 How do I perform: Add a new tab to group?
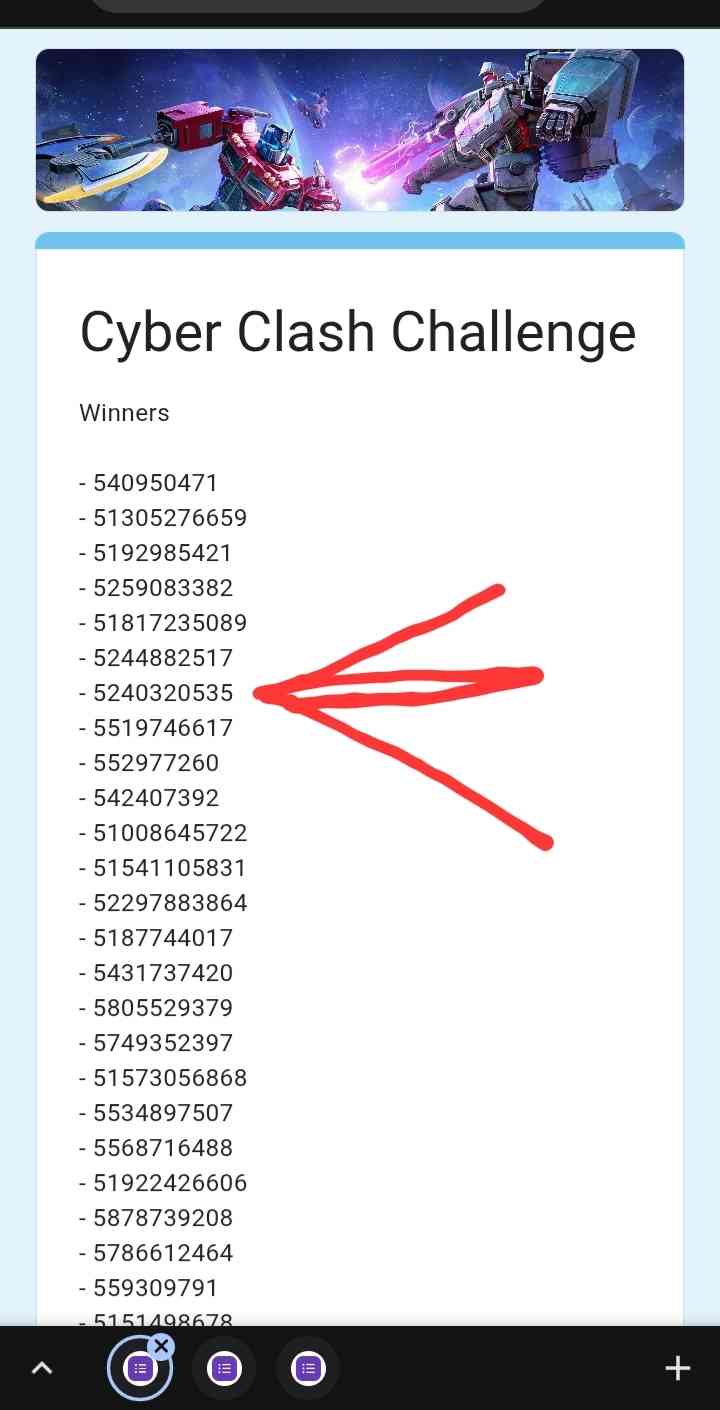[x=677, y=1368]
